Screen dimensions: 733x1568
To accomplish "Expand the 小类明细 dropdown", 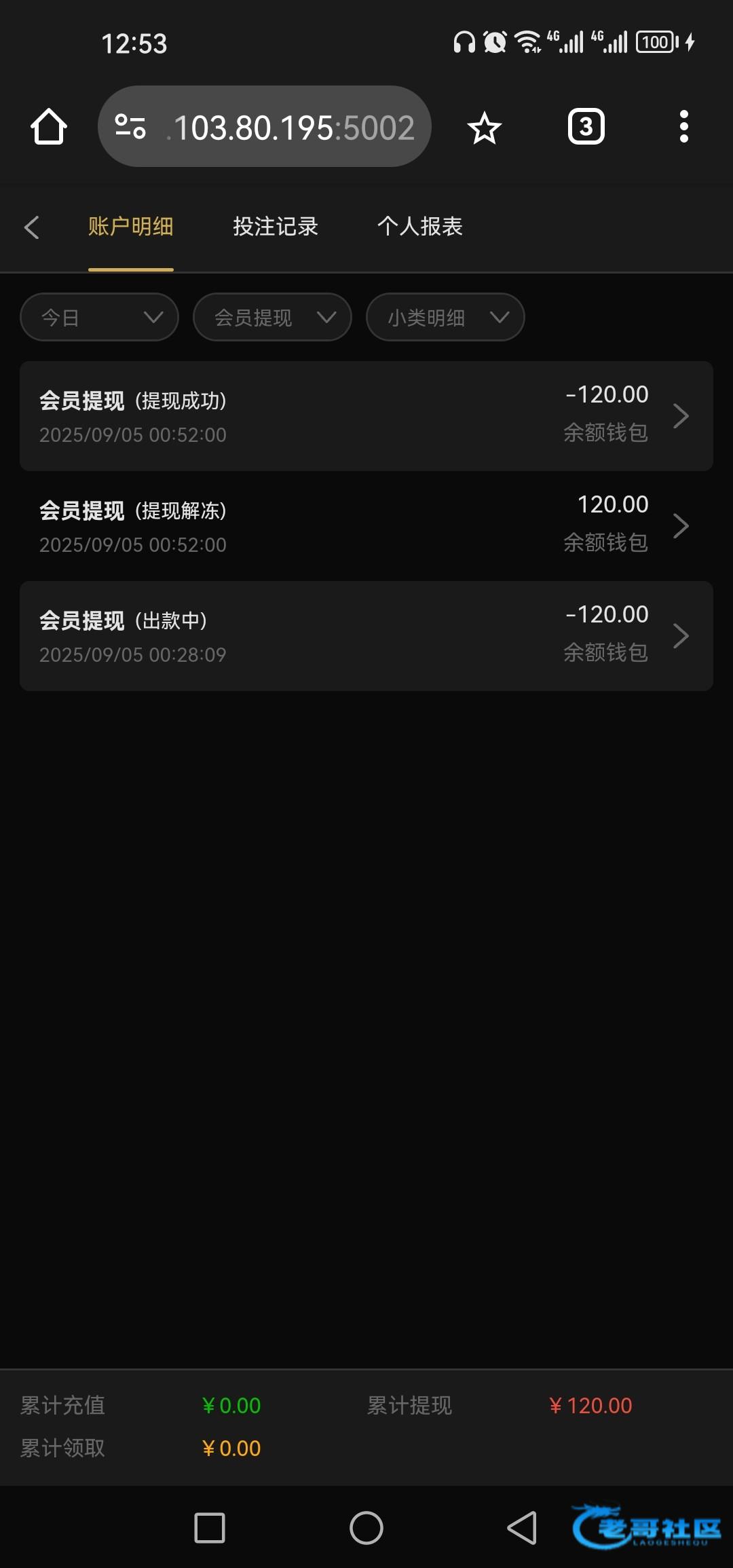I will 445,317.
